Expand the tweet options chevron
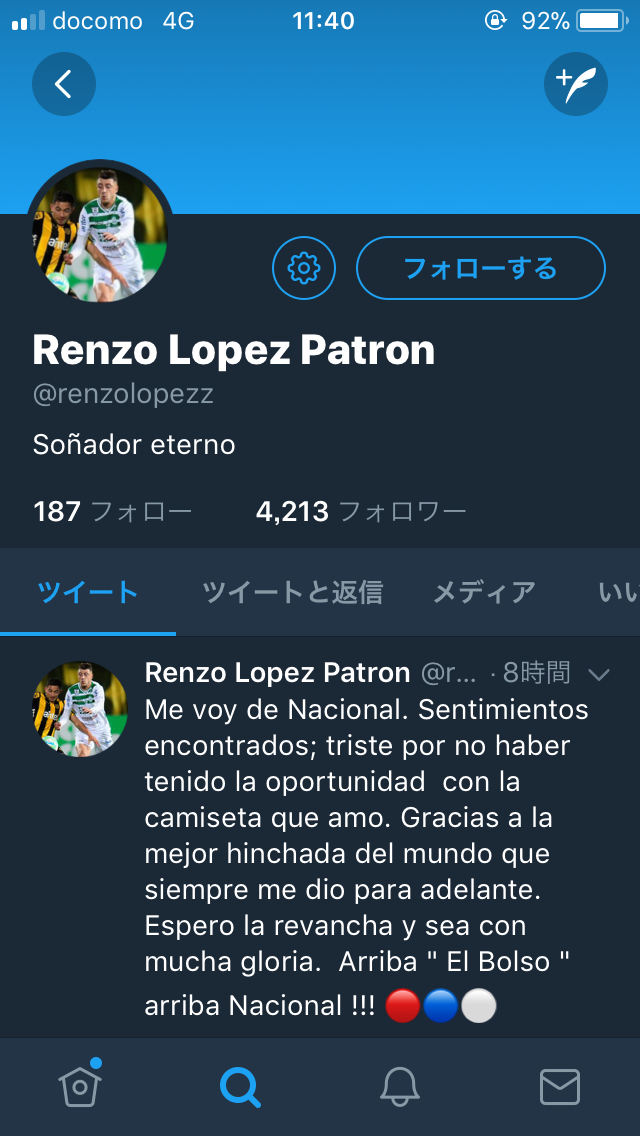The height and width of the screenshot is (1136, 640). 598,675
